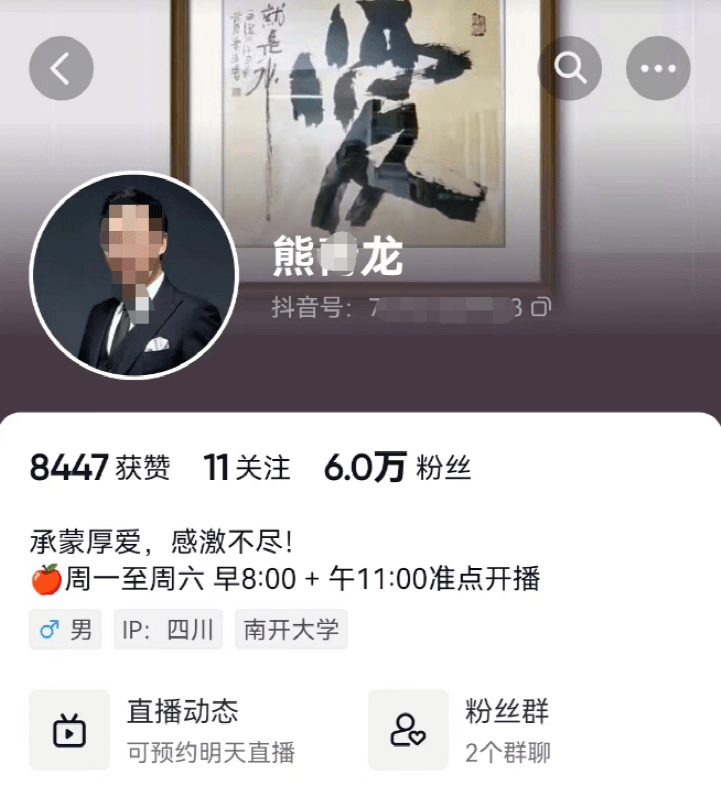721x794 pixels.
Task: View the profile avatar photo
Action: coord(134,277)
